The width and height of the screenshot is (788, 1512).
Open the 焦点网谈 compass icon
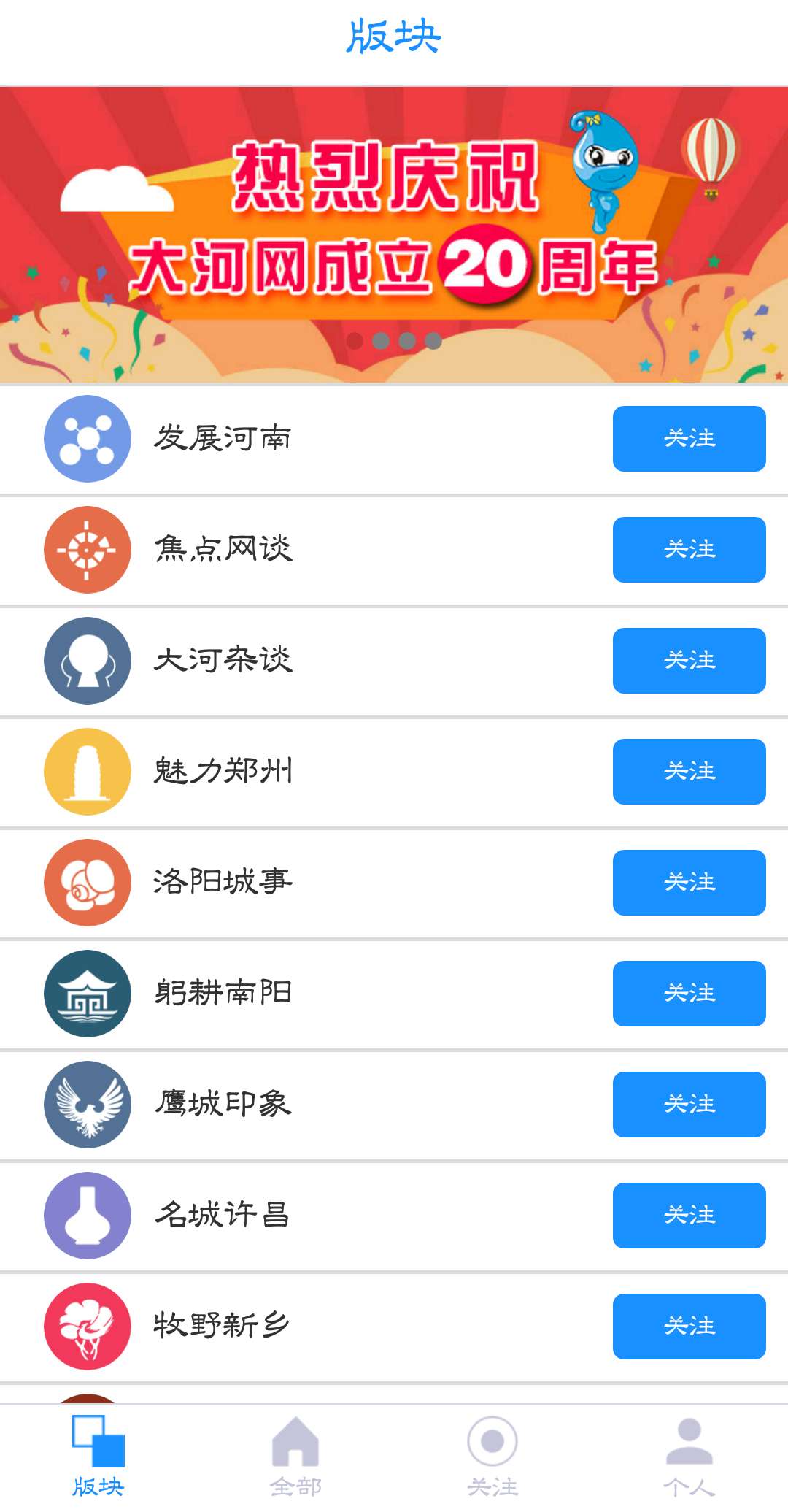click(87, 550)
